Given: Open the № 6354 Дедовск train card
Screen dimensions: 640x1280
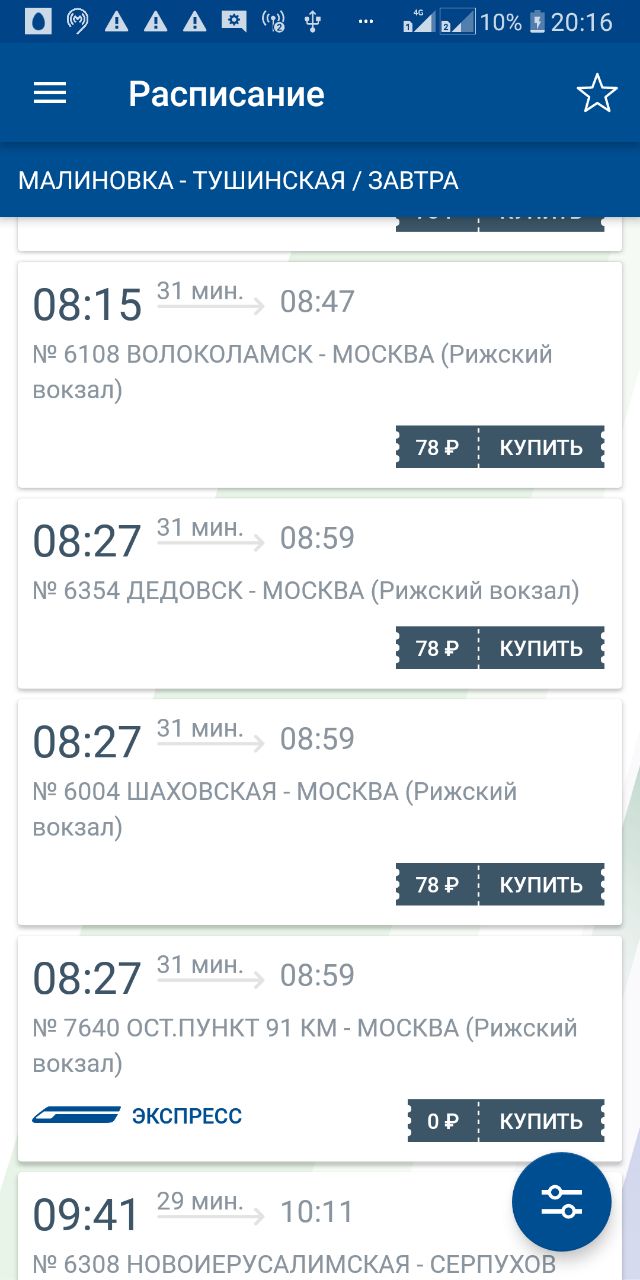Looking at the screenshot, I should point(320,593).
